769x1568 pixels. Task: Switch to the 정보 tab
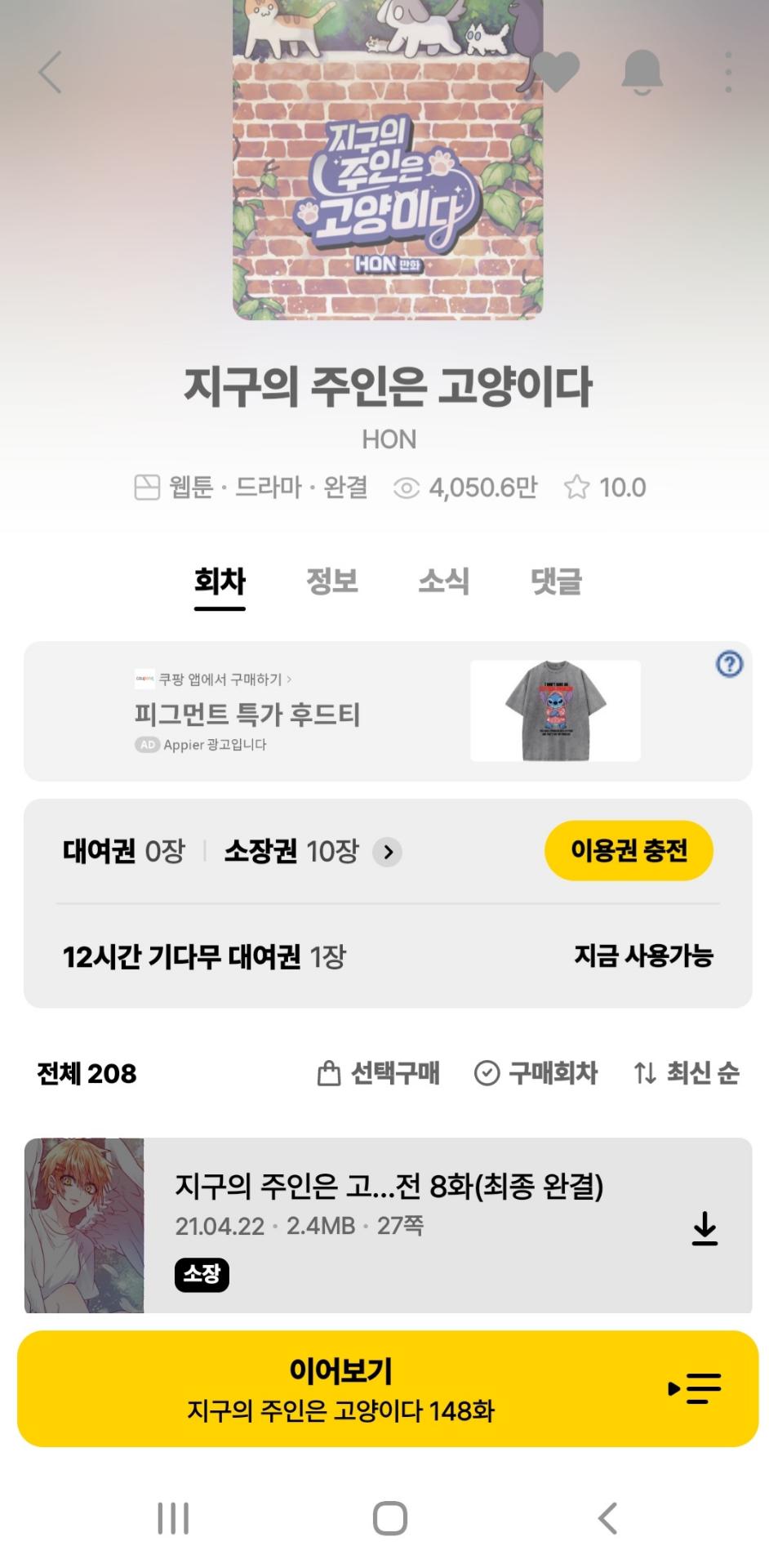[x=332, y=581]
